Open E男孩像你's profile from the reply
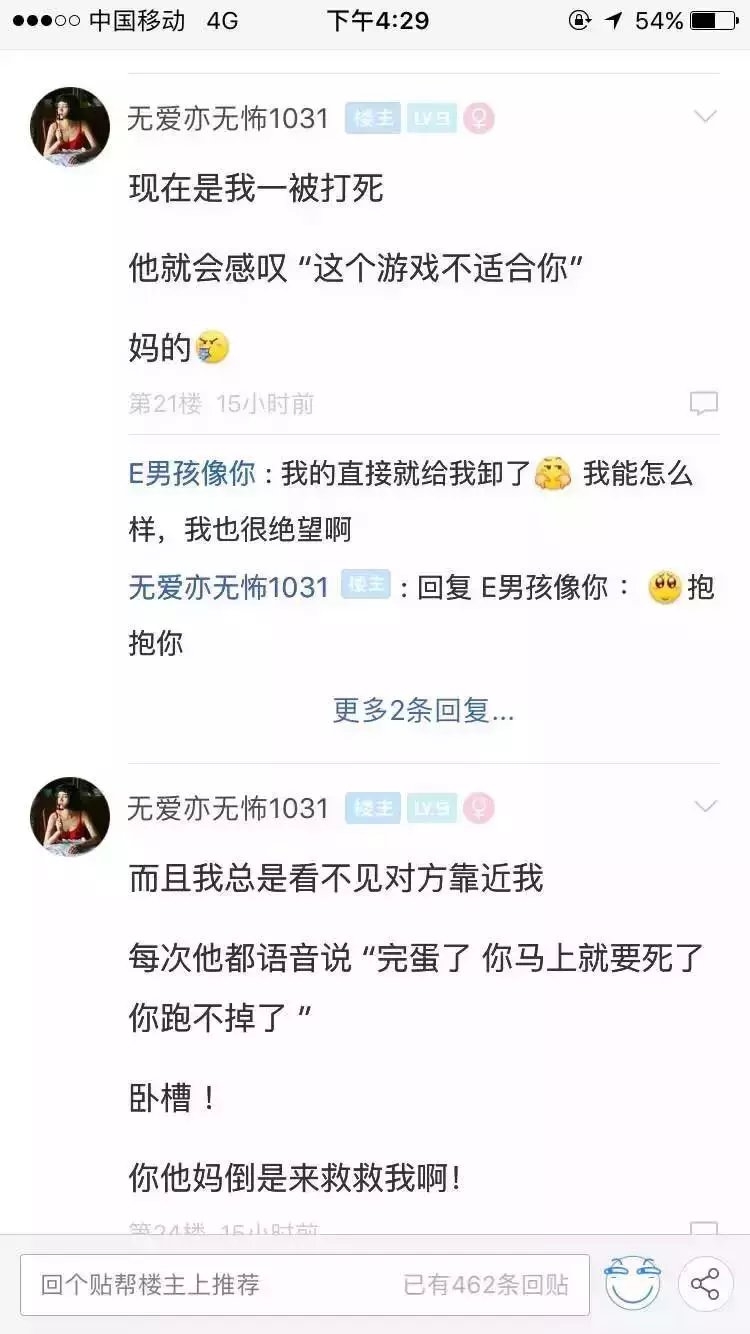 (x=192, y=473)
